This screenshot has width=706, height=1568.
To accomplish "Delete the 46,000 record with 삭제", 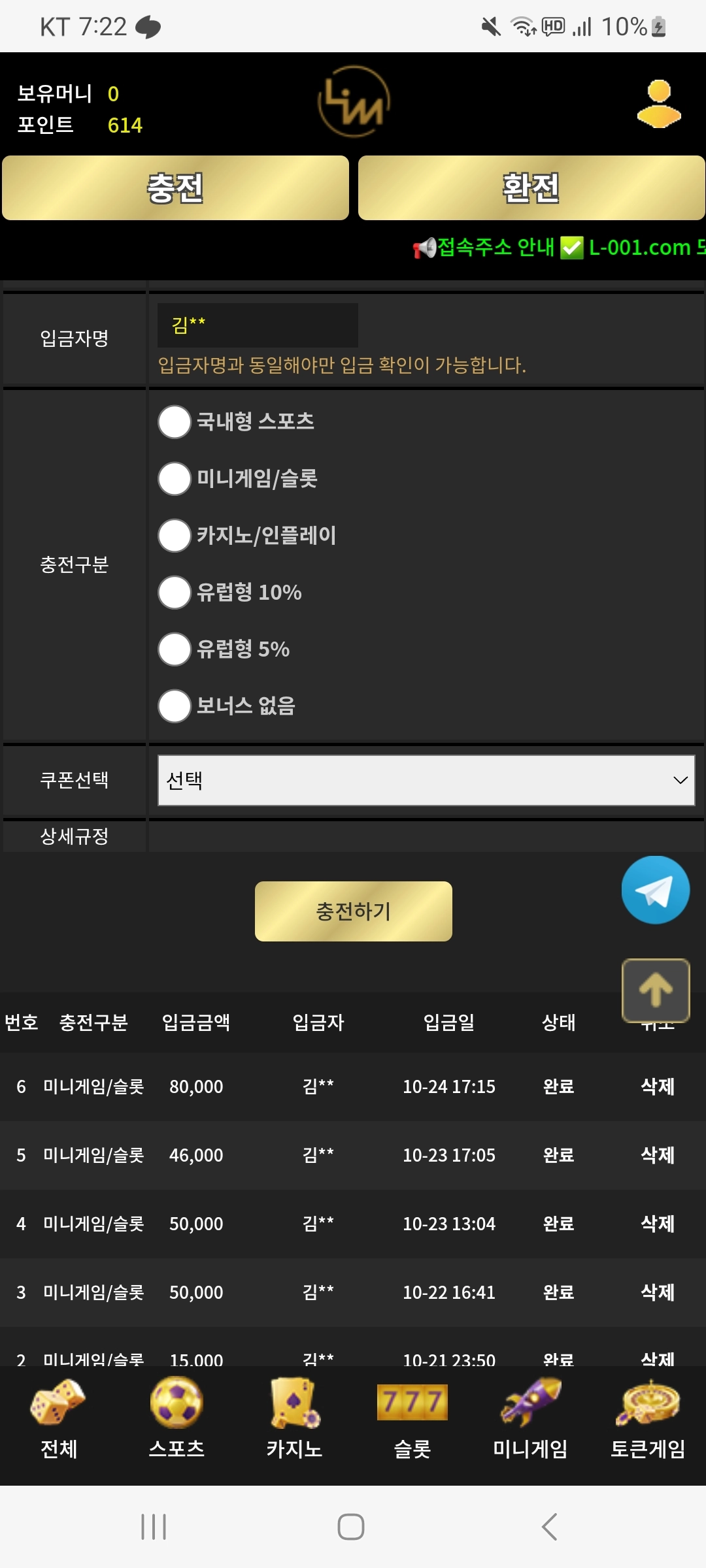I will coord(657,1155).
